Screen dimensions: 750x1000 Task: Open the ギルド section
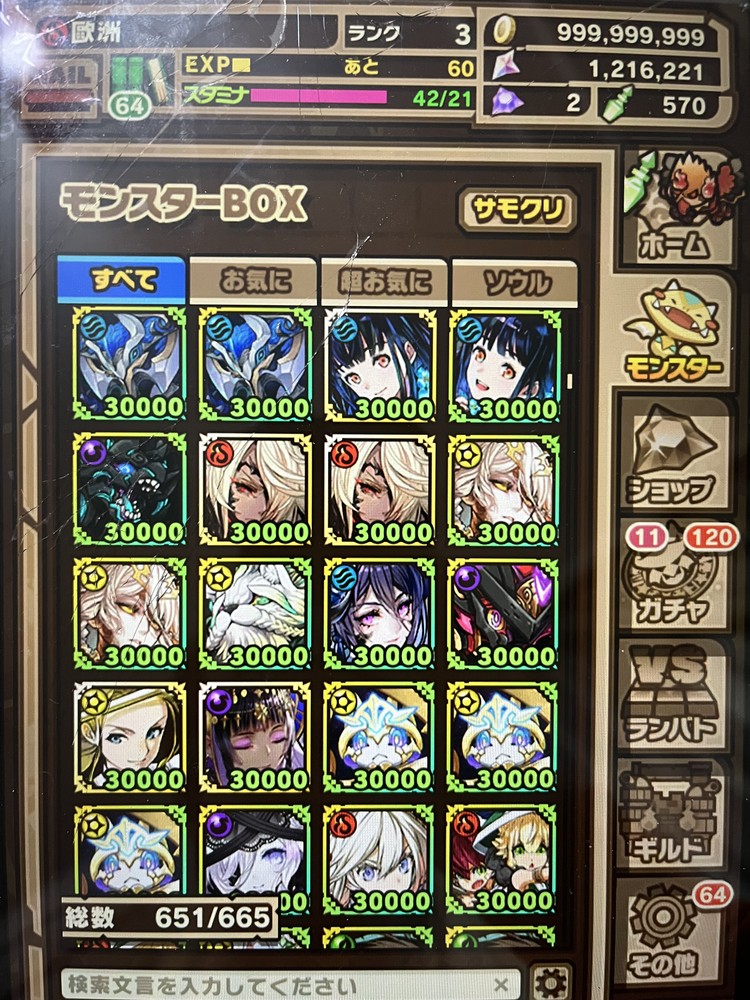coord(672,817)
